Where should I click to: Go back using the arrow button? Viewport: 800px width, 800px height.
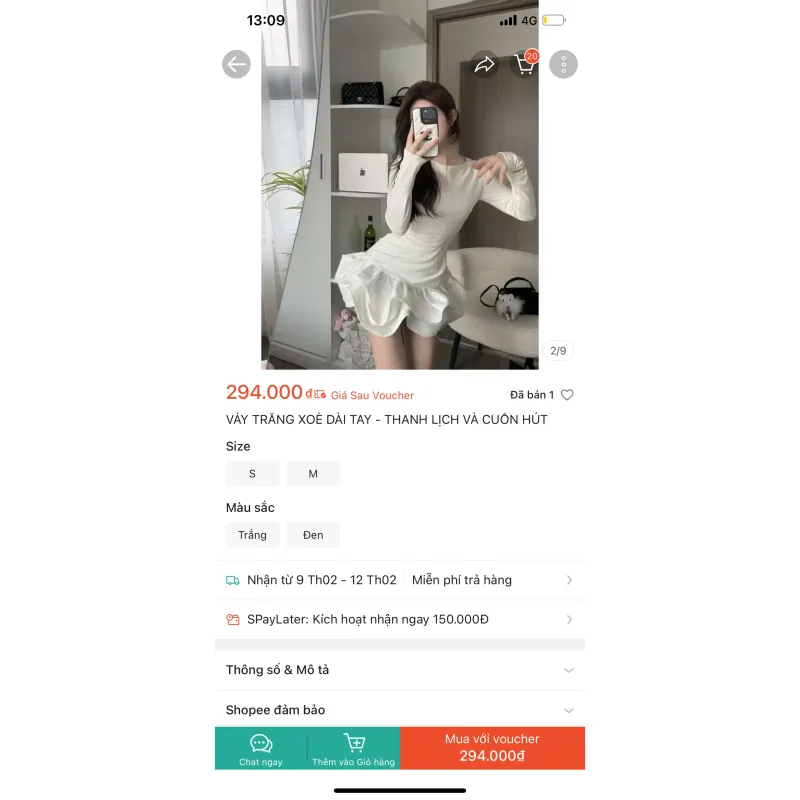[x=236, y=65]
